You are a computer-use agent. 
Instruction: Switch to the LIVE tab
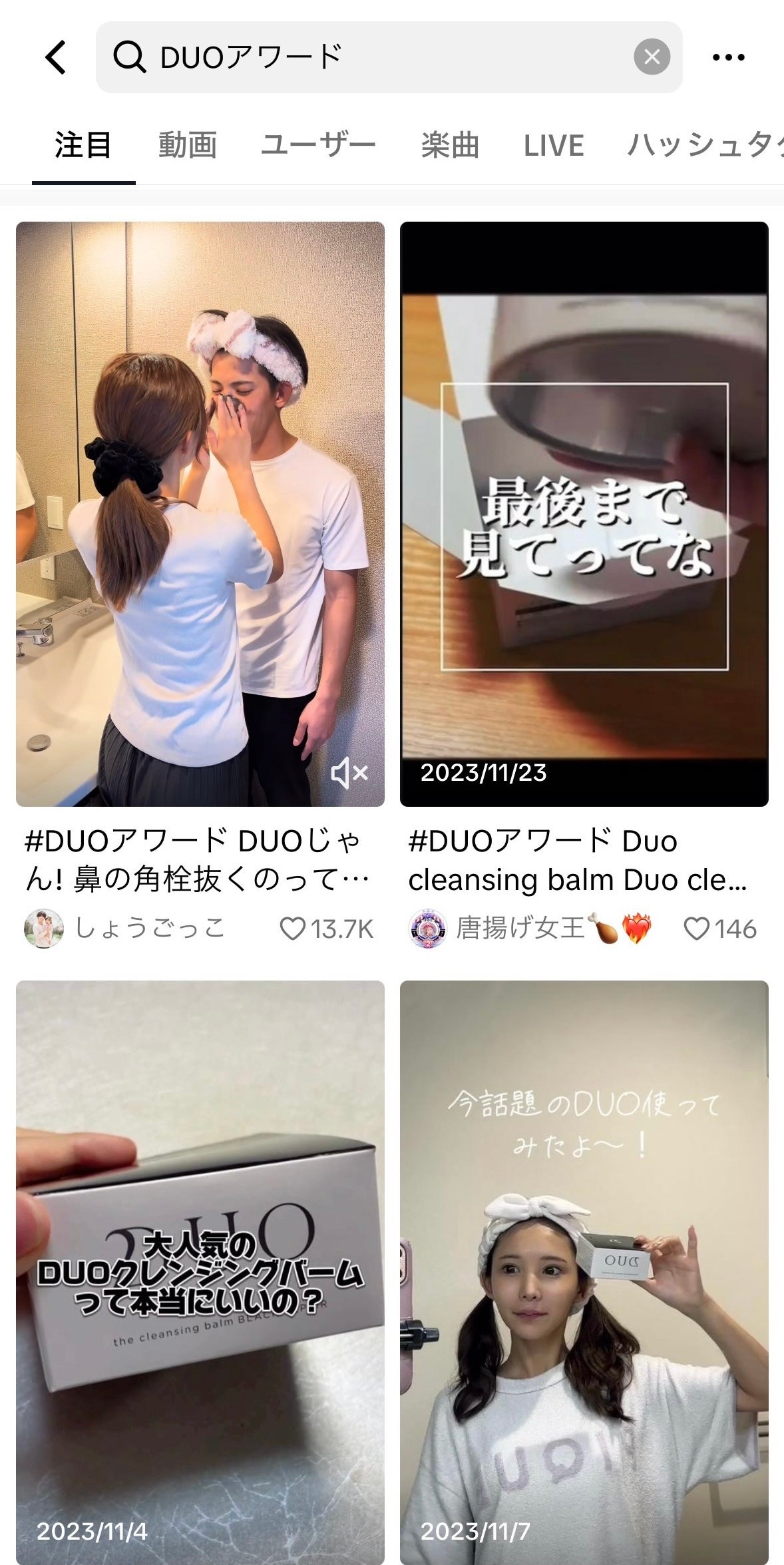click(551, 145)
